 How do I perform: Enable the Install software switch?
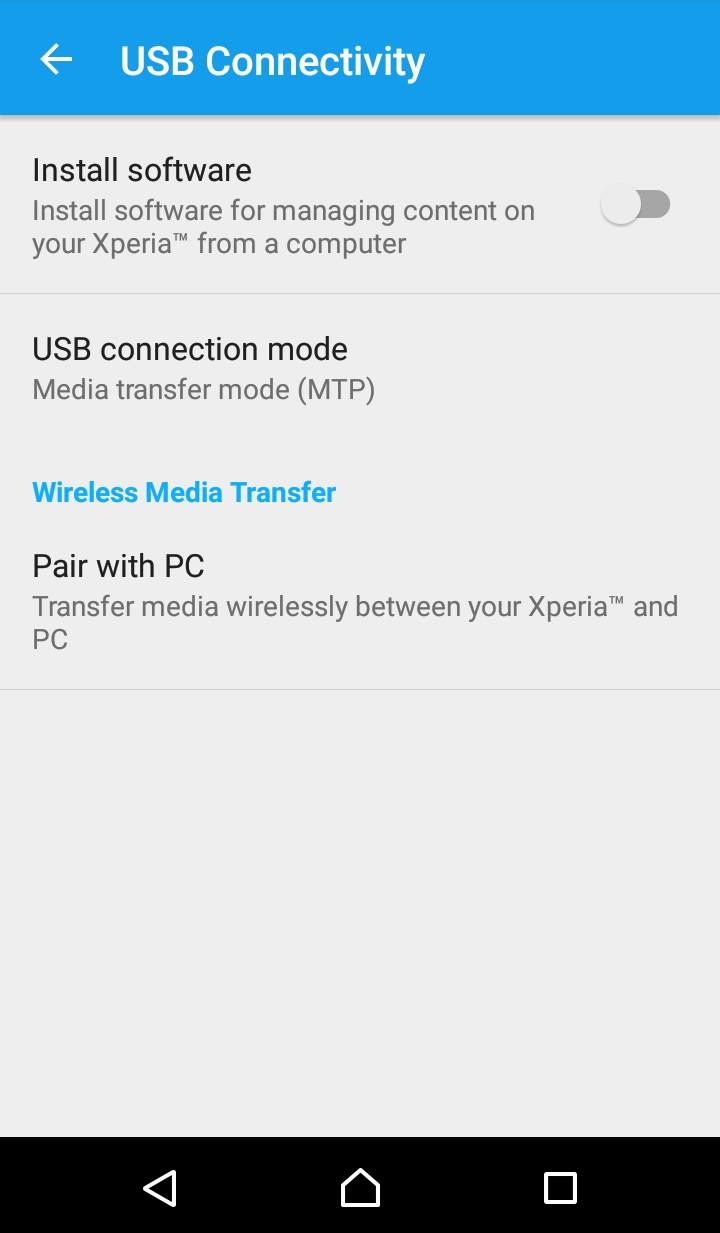tap(636, 205)
